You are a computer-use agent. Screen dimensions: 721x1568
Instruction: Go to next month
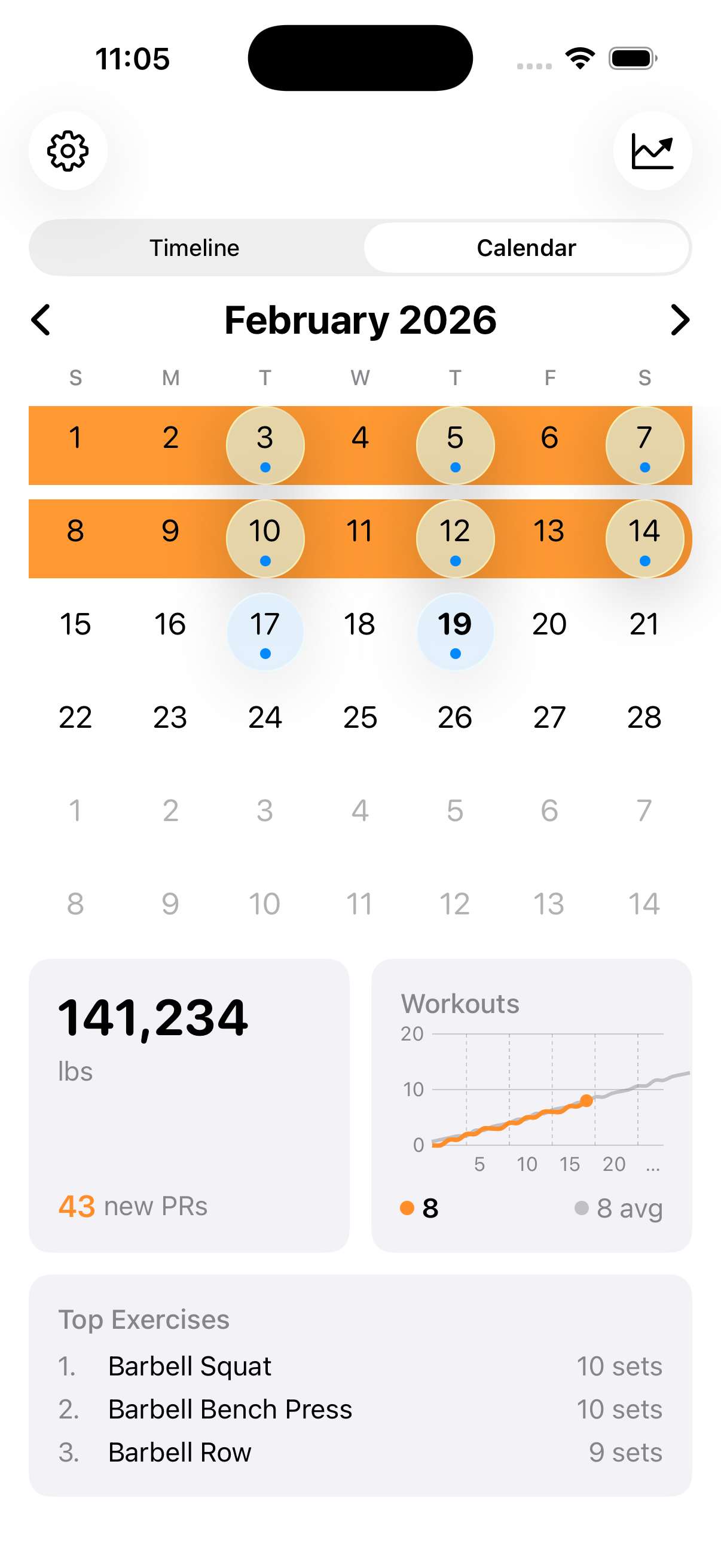(x=680, y=321)
